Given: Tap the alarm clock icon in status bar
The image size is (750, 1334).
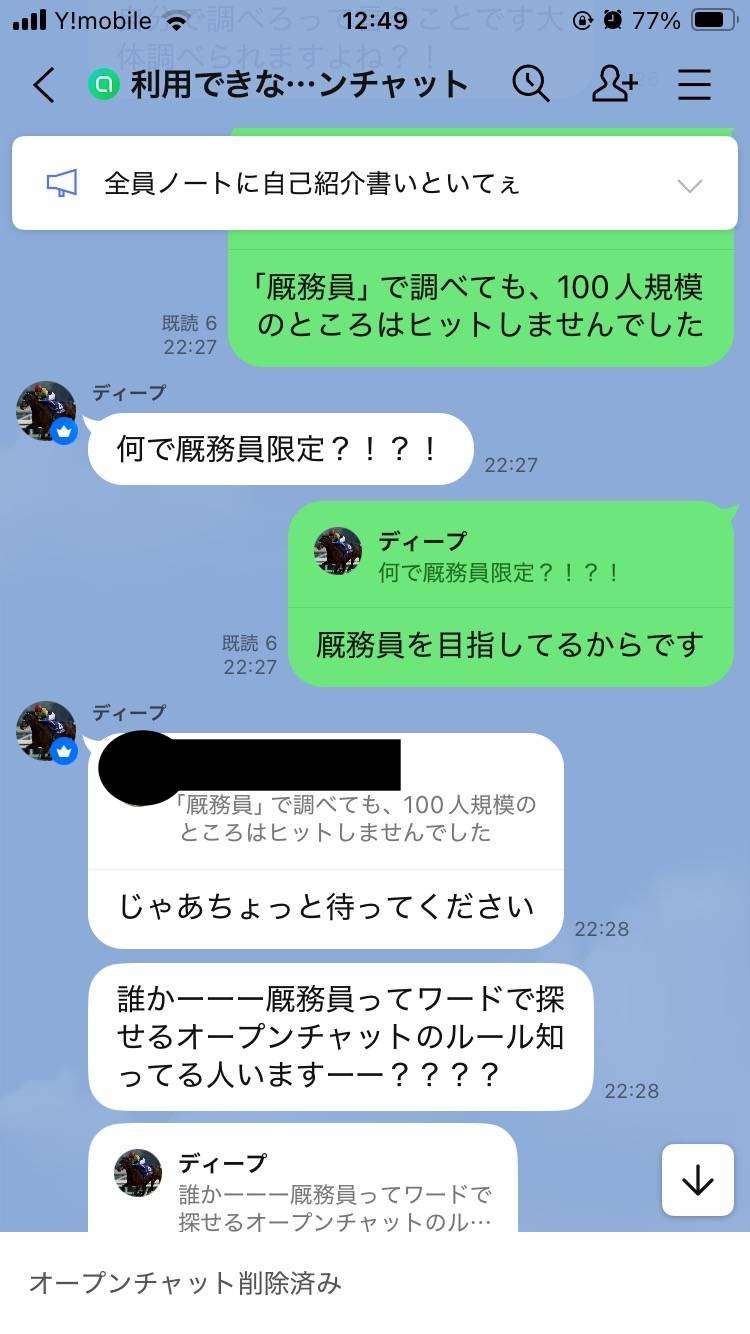Looking at the screenshot, I should coord(610,16).
